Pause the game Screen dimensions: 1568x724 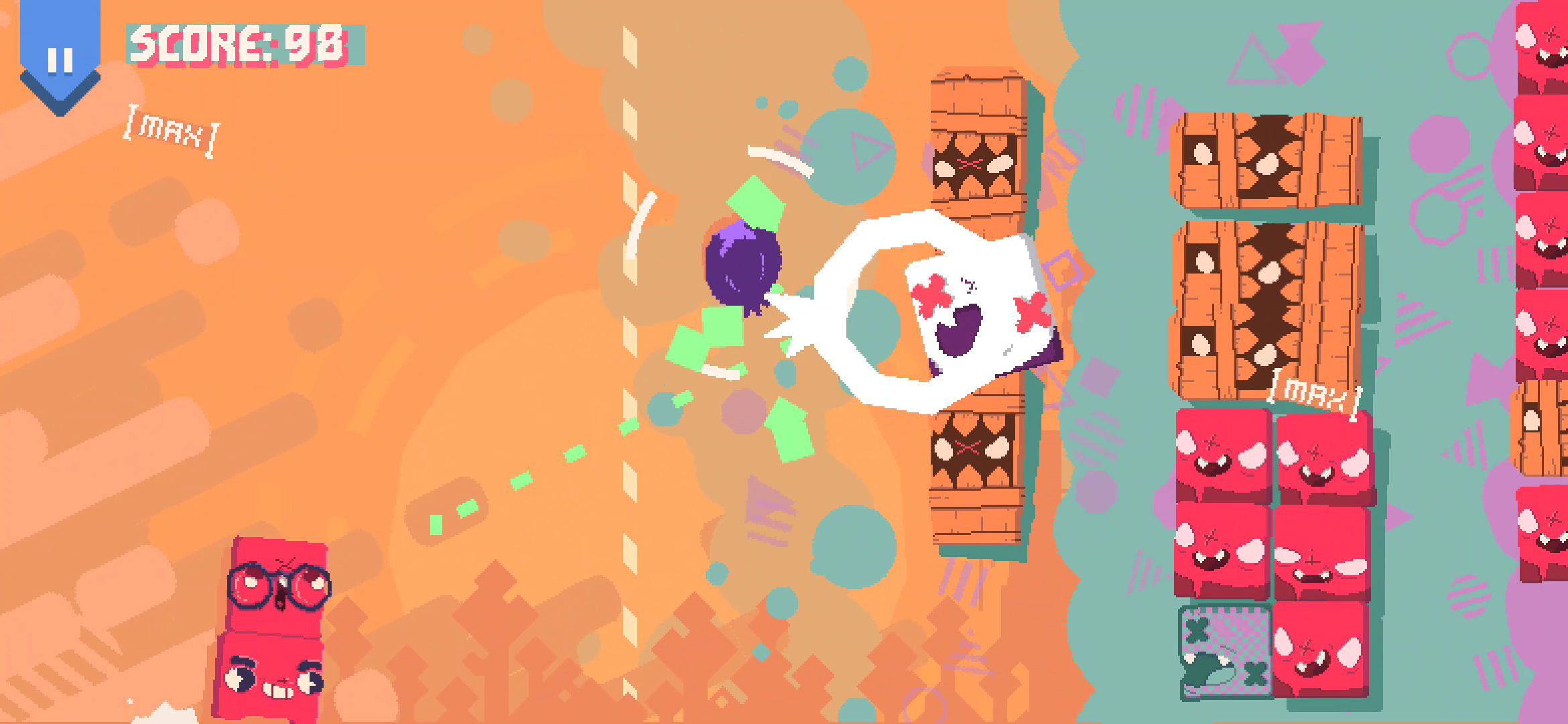point(60,59)
